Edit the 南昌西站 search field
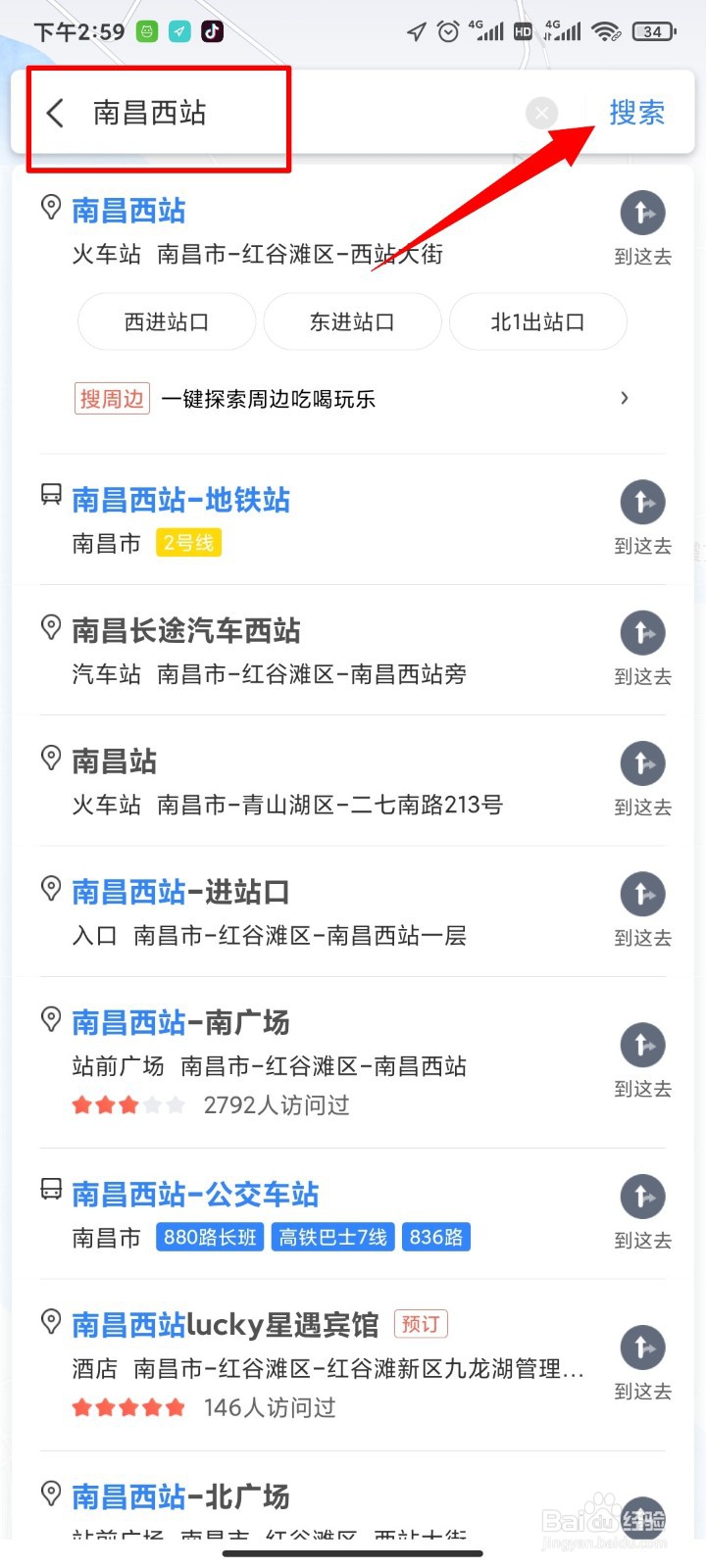706x1568 pixels. pyautogui.click(x=294, y=114)
